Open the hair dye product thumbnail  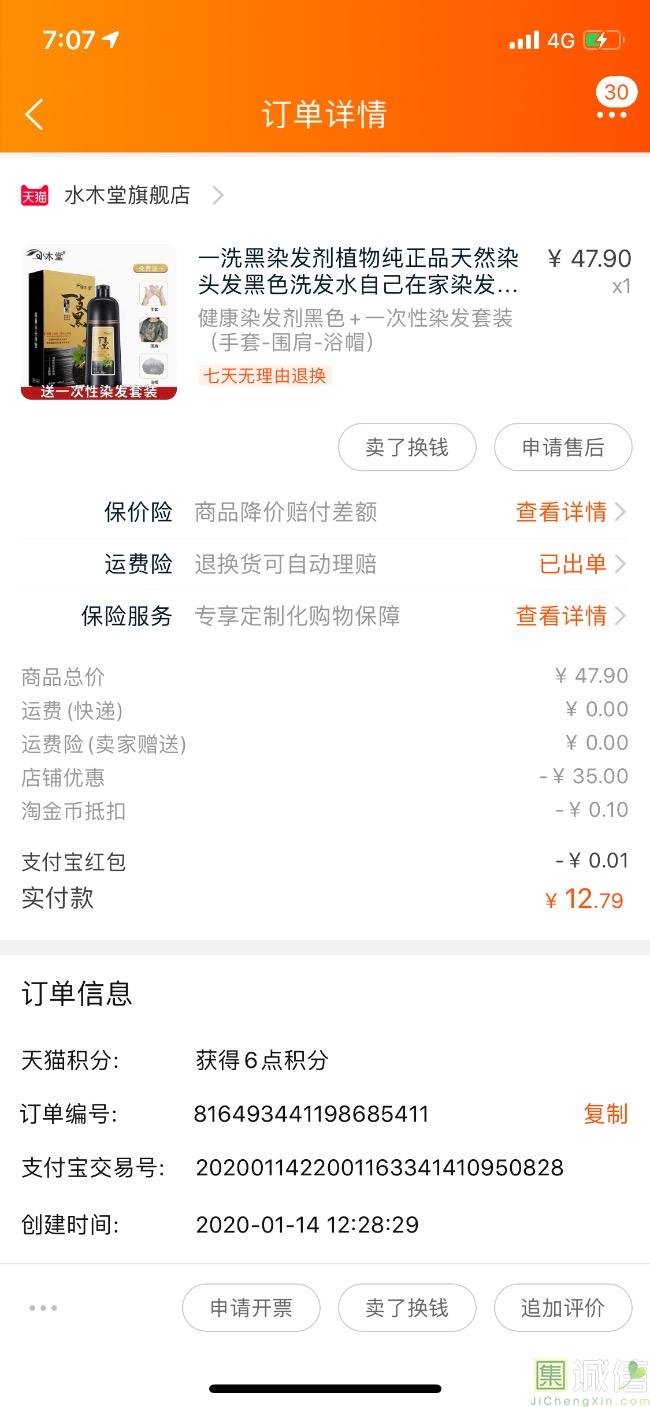99,322
